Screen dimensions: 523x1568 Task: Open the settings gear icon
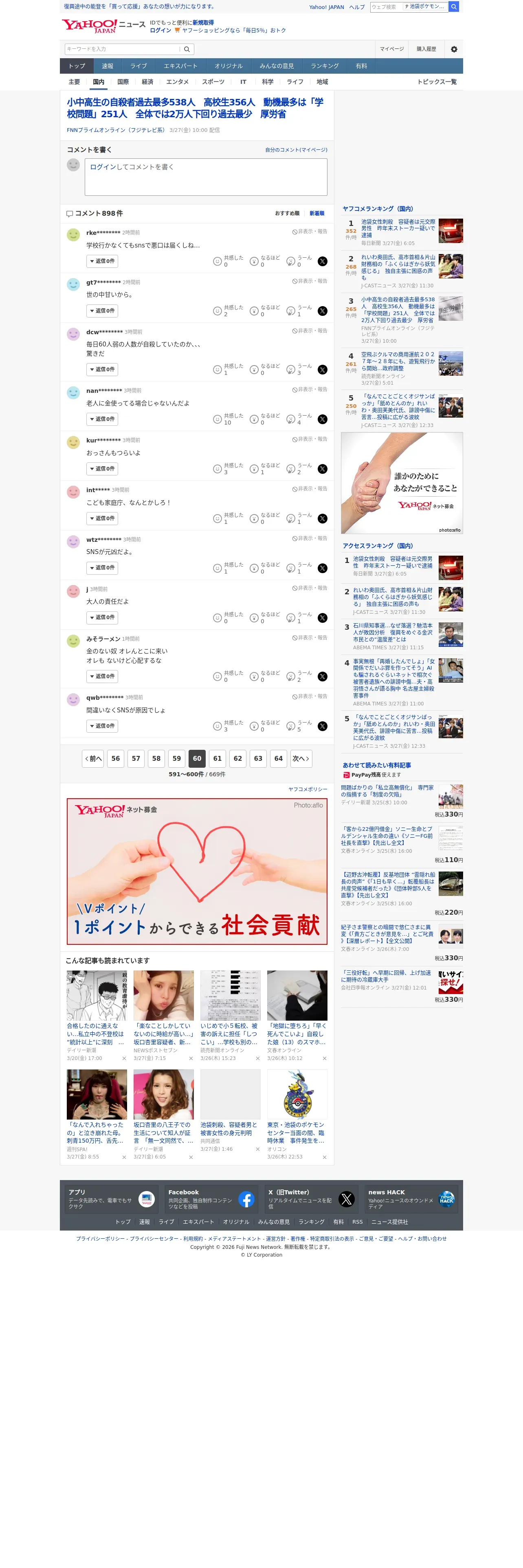[454, 49]
